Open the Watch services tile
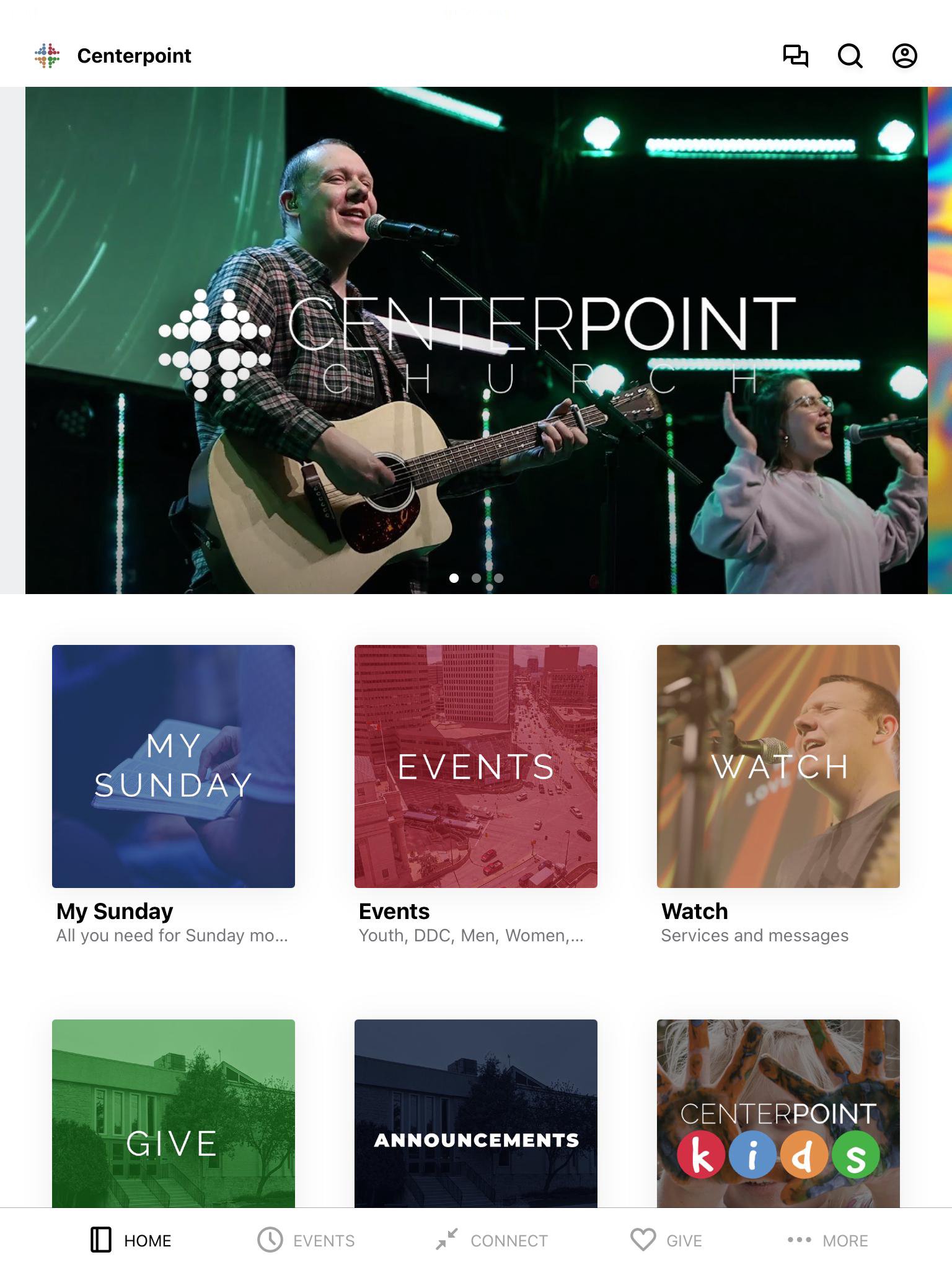The image size is (952, 1270). click(x=778, y=766)
